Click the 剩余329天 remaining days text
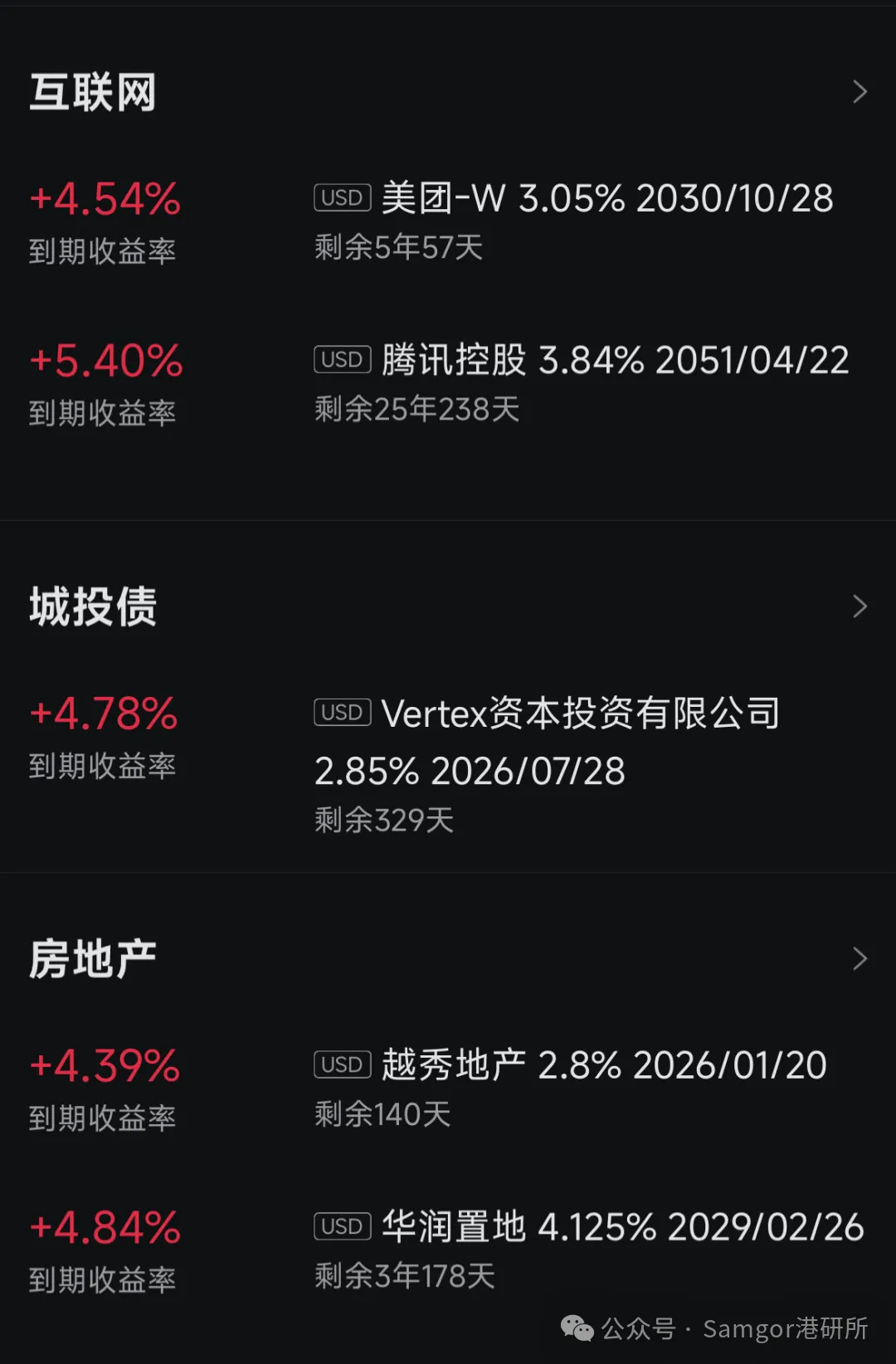Image resolution: width=896 pixels, height=1364 pixels. 382,819
